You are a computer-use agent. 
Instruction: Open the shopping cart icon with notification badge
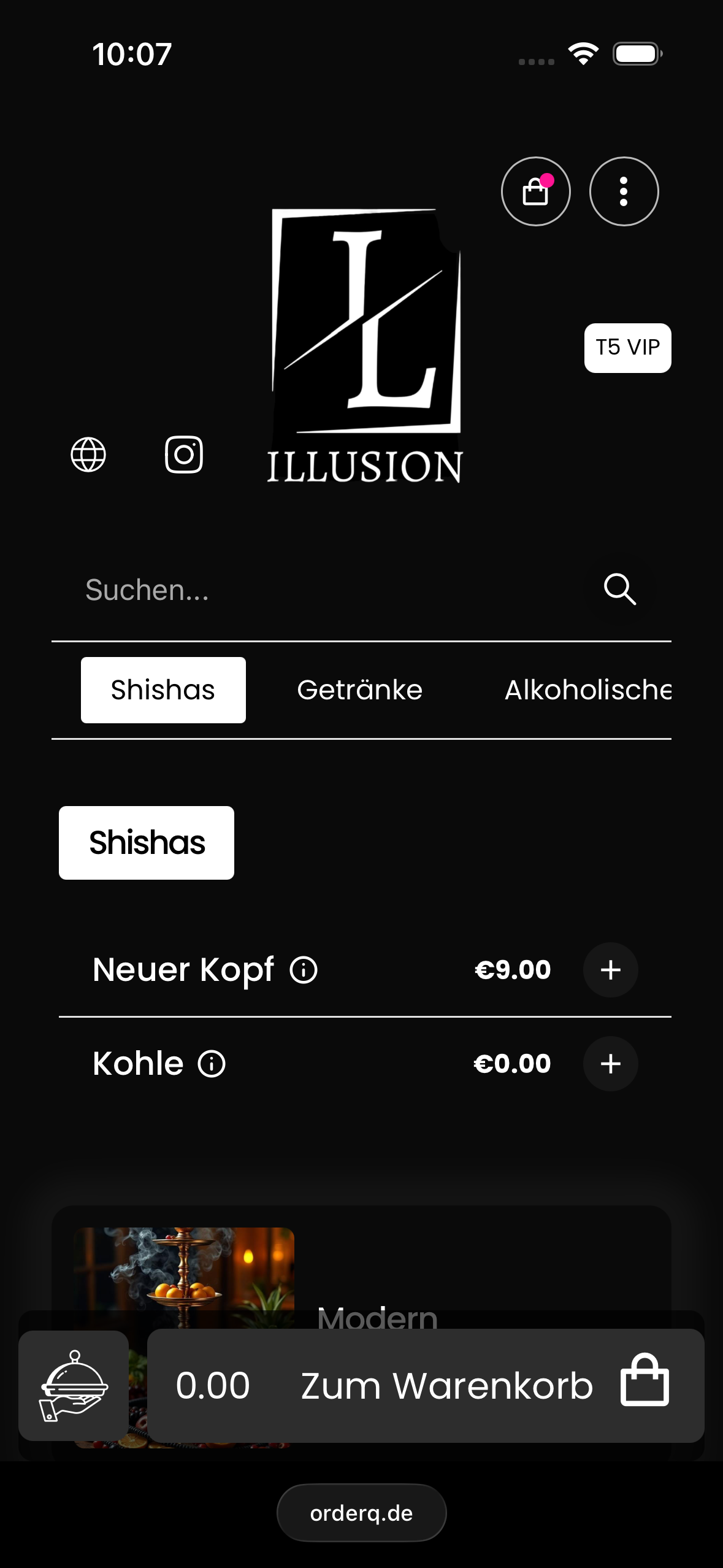(x=535, y=191)
